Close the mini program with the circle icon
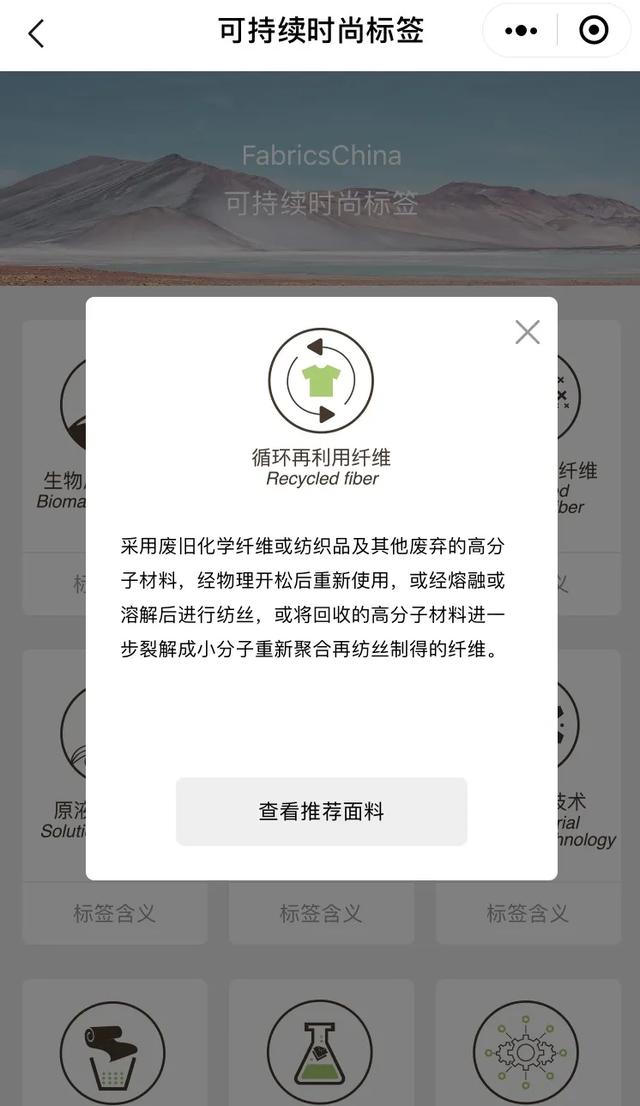Viewport: 640px width, 1106px height. 594,31
